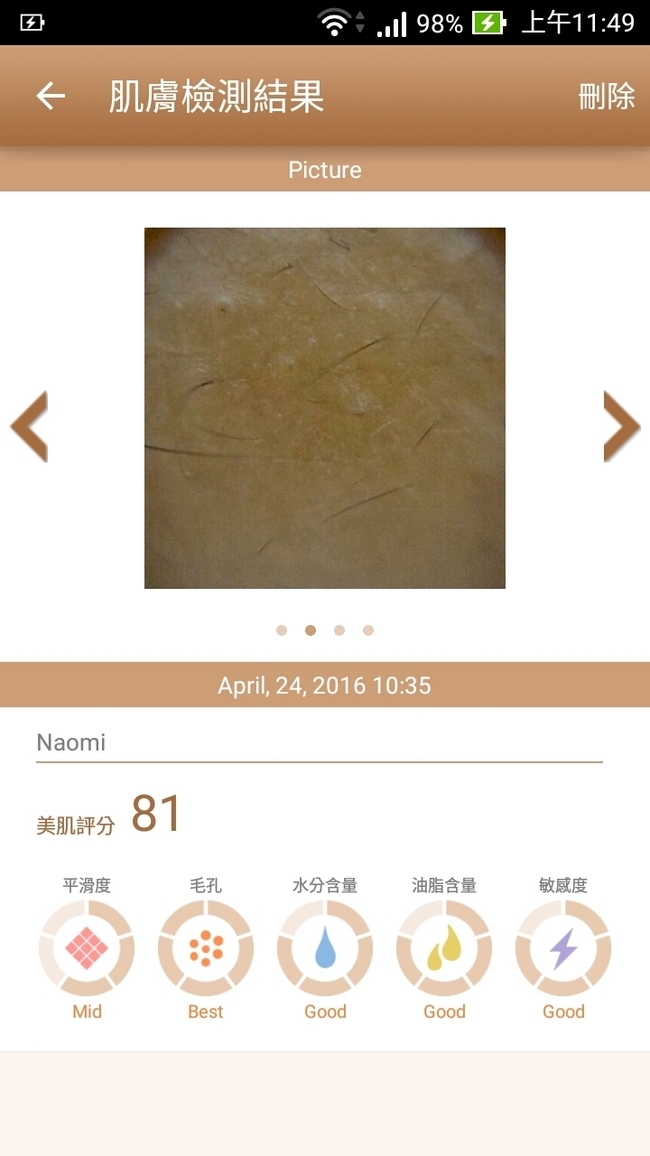The width and height of the screenshot is (650, 1156).
Task: Open the 敏感度 sensitivity details
Action: pos(563,947)
